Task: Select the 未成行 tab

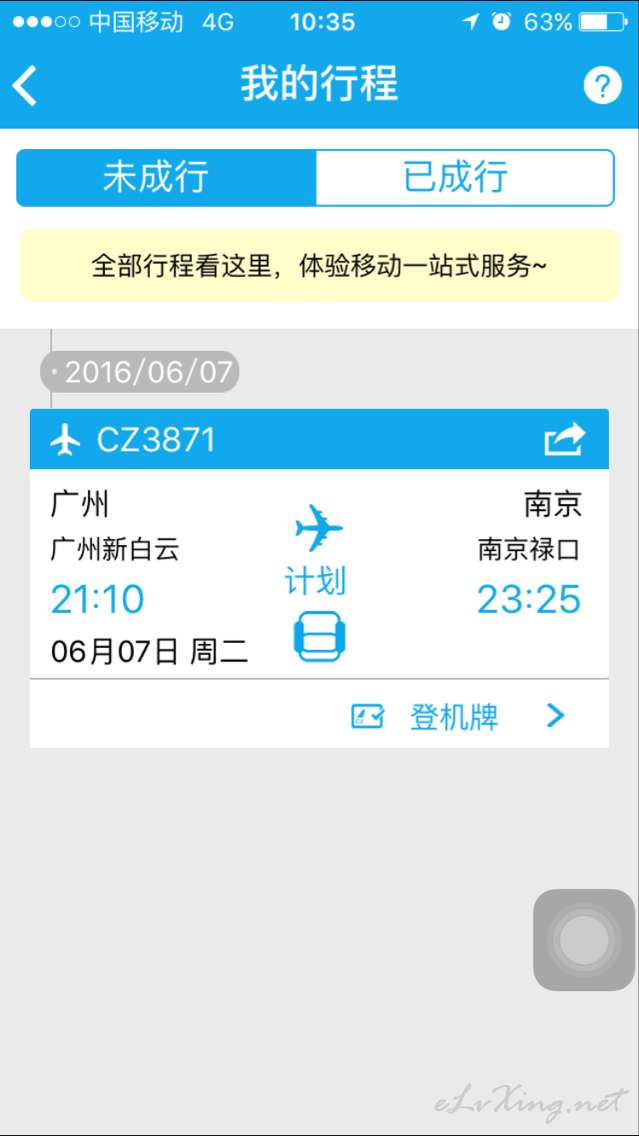Action: pos(166,178)
